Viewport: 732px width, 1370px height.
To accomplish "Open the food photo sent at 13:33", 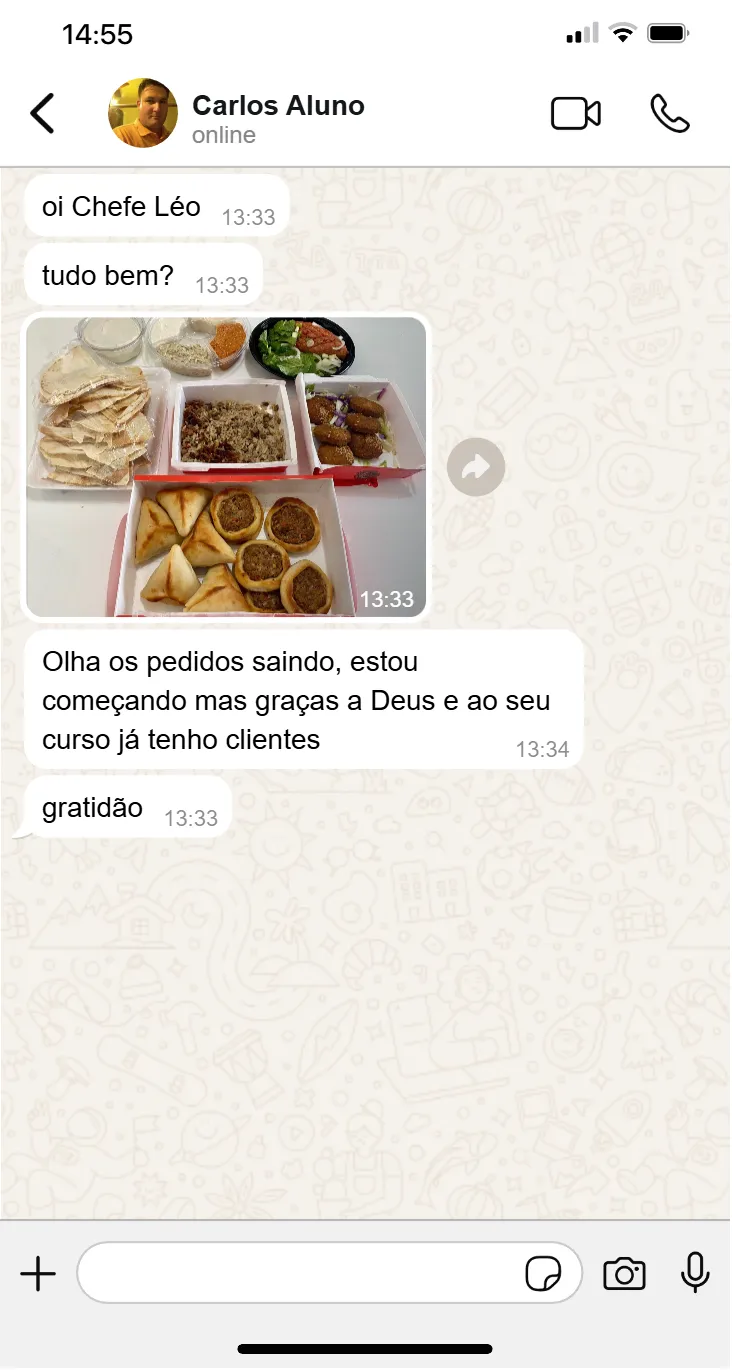I will [227, 466].
